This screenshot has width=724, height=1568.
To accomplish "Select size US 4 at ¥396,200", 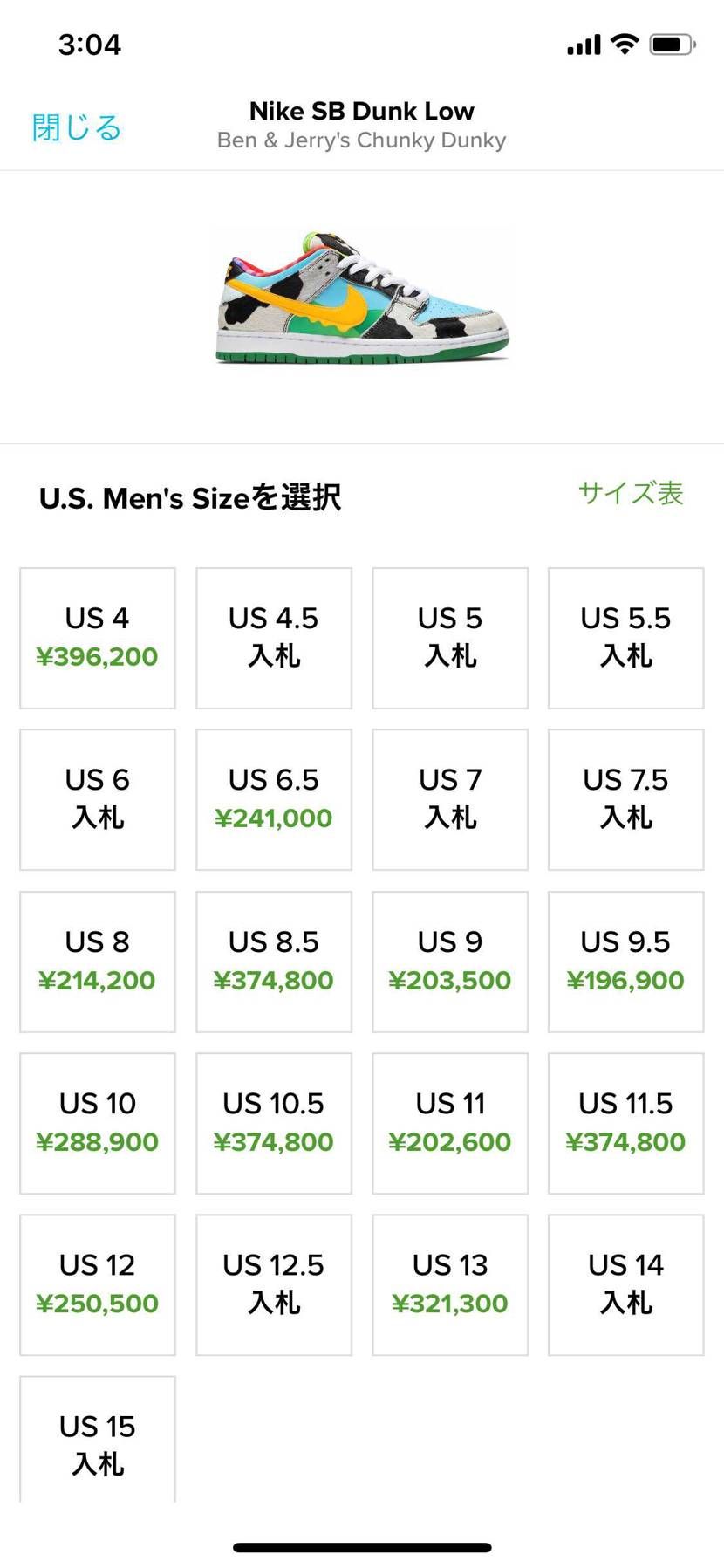I will click(98, 638).
